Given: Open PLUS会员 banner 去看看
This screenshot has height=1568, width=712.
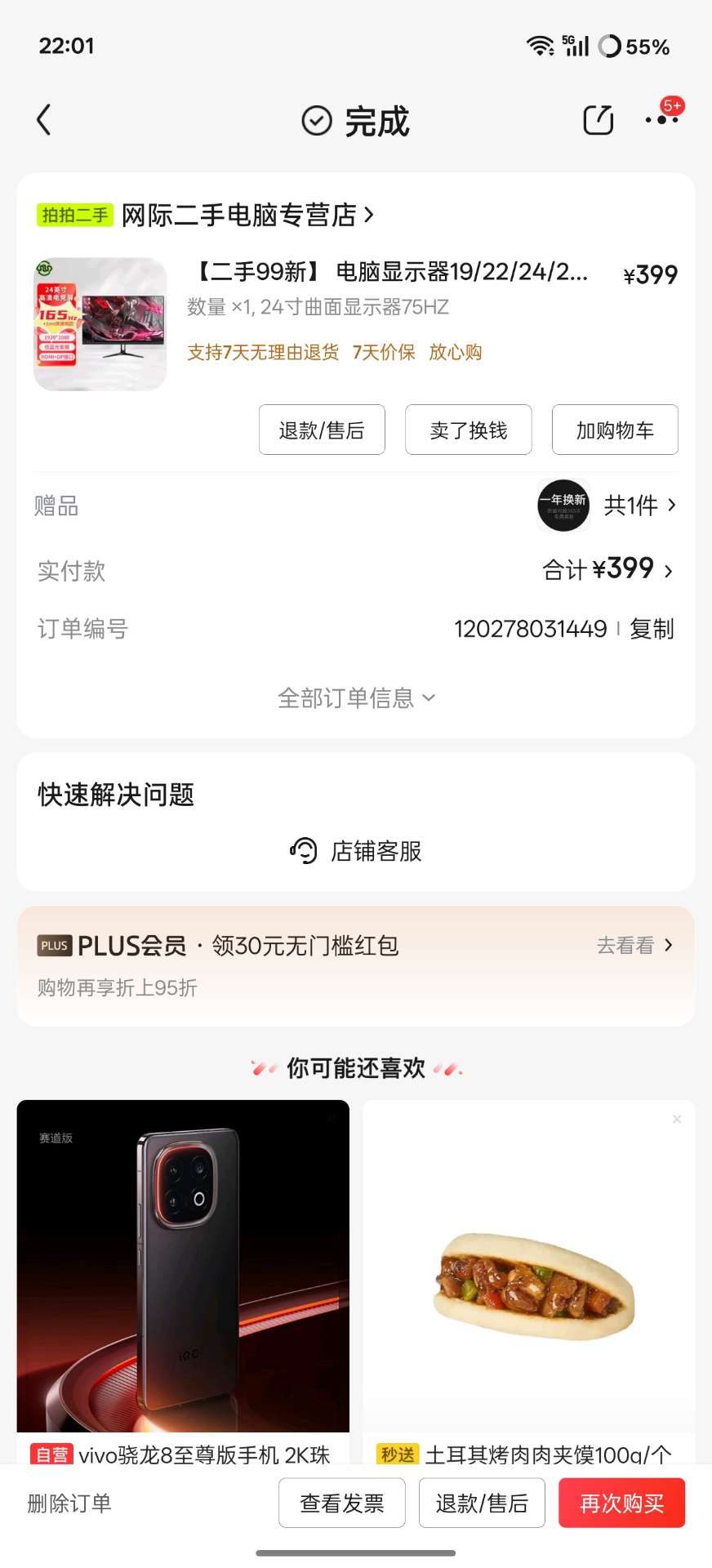Looking at the screenshot, I should click(634, 945).
